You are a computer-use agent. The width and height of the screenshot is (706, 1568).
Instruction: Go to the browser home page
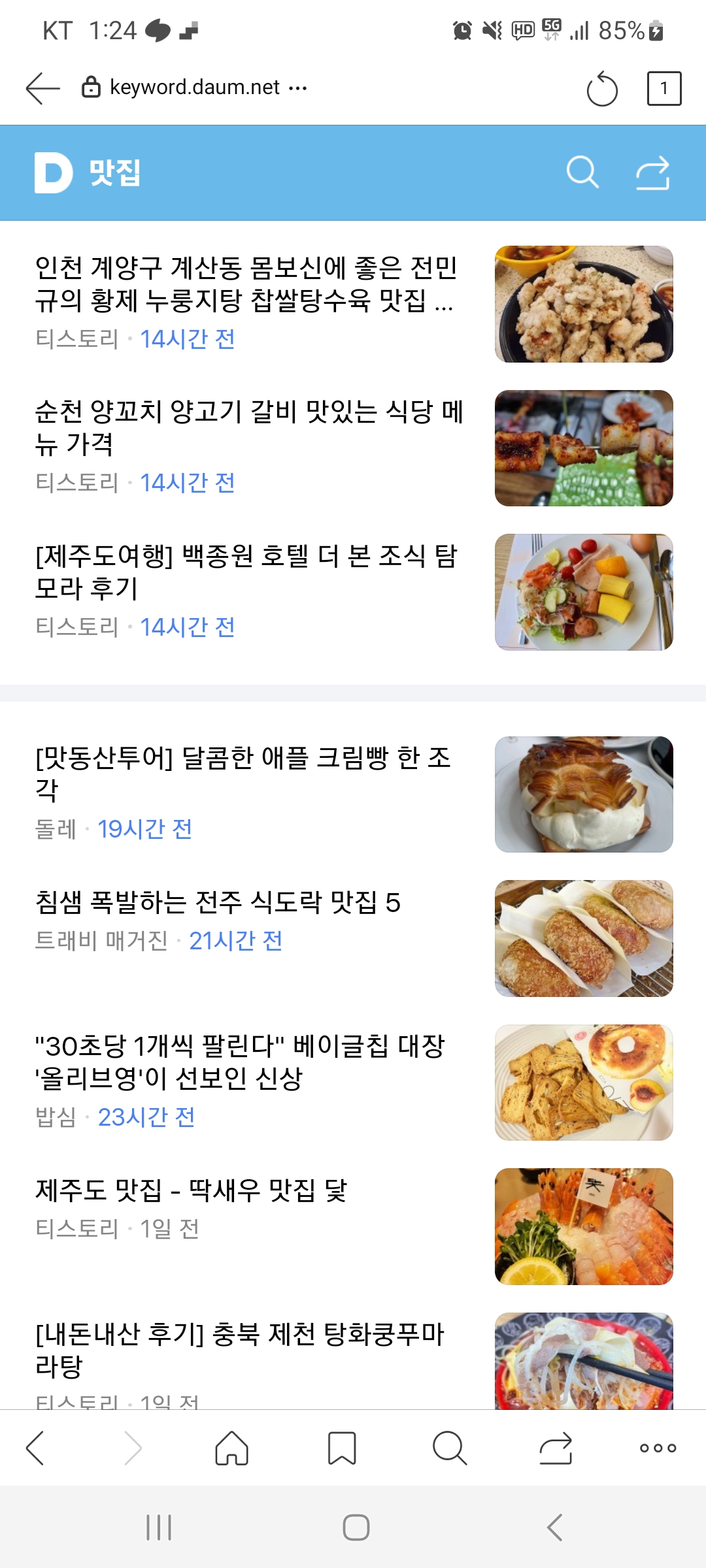tap(232, 1448)
